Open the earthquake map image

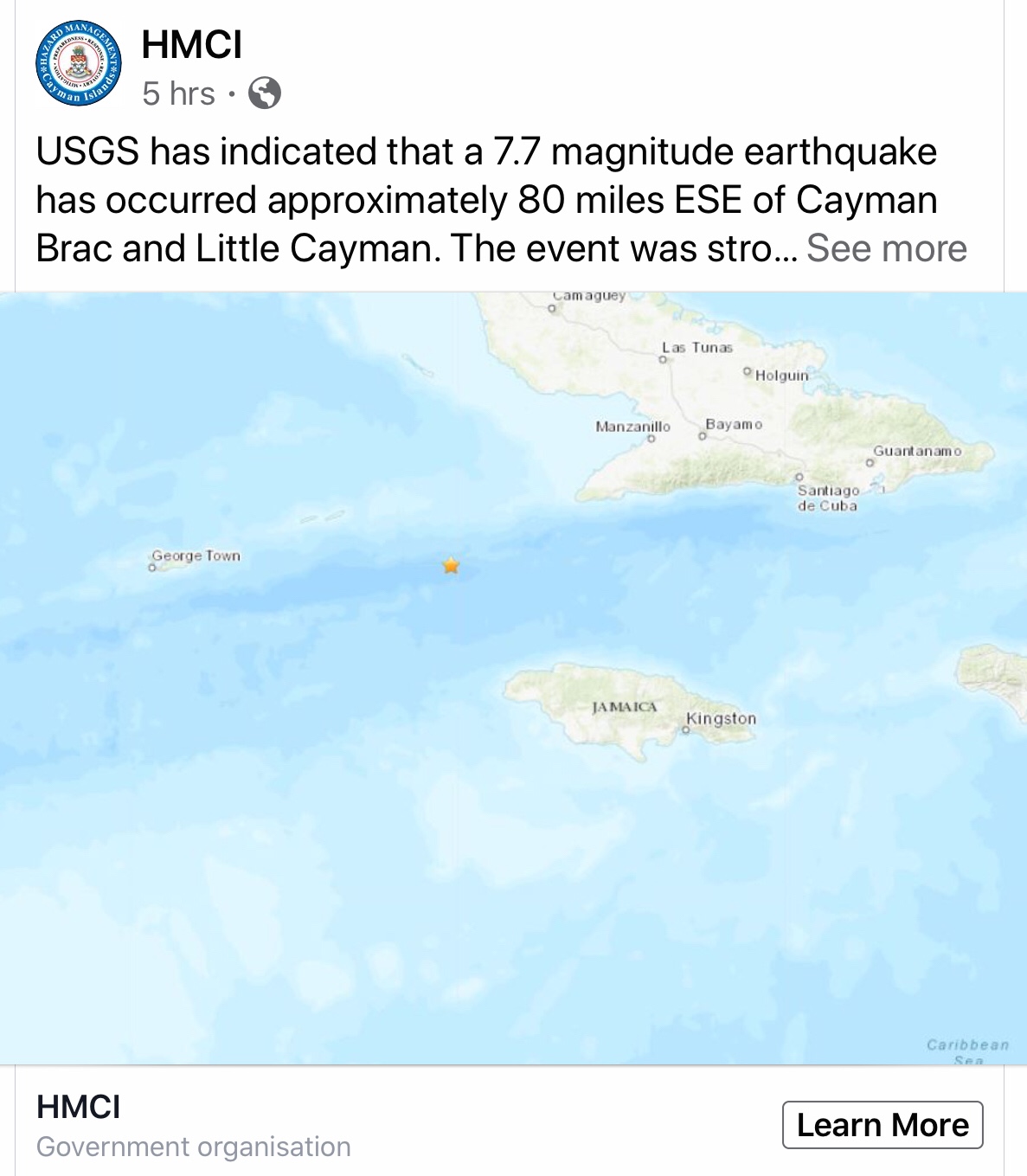pyautogui.click(x=513, y=678)
